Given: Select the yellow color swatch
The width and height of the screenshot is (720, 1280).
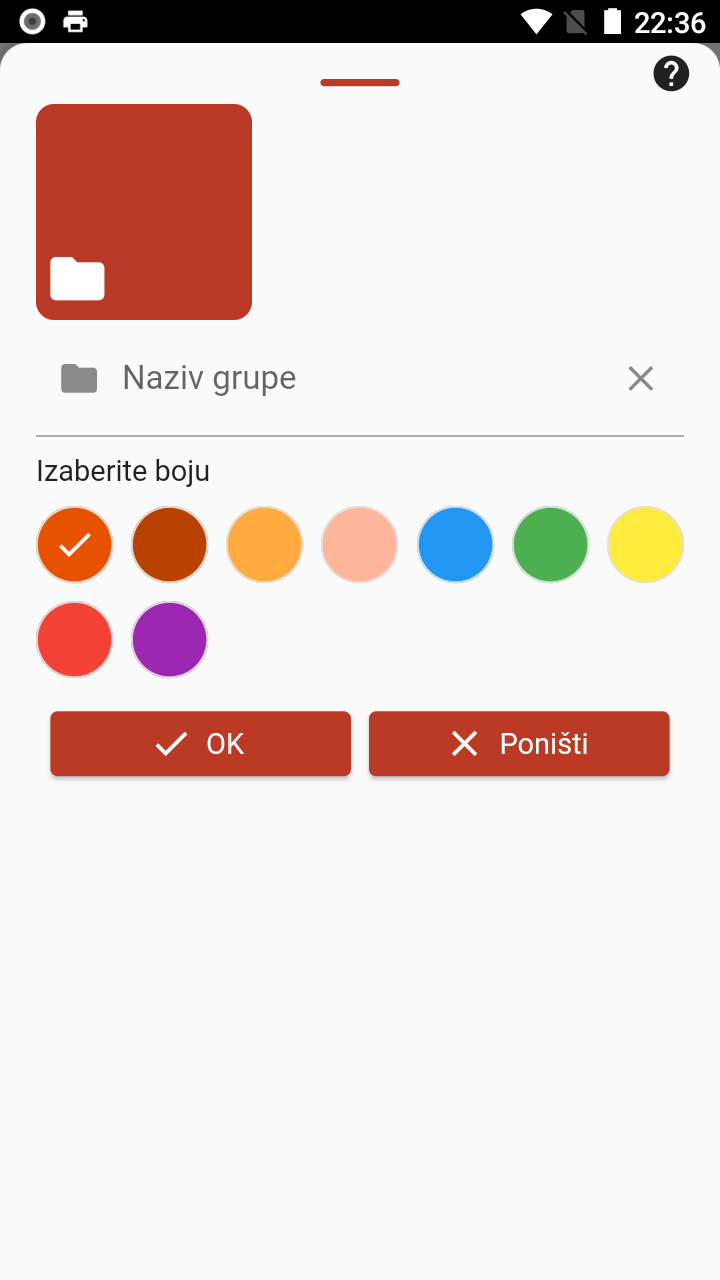Looking at the screenshot, I should [x=645, y=544].
